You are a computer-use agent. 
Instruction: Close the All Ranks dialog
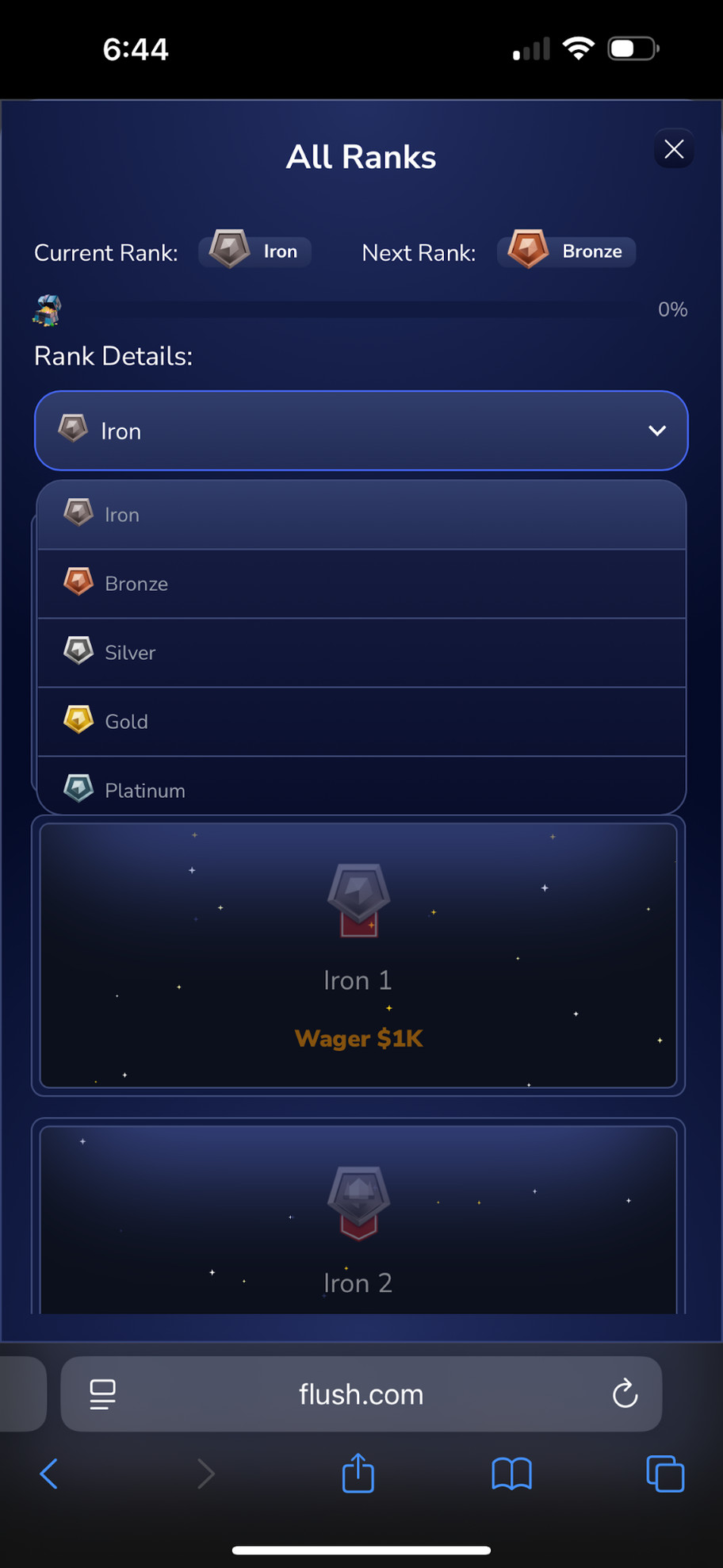(x=674, y=149)
